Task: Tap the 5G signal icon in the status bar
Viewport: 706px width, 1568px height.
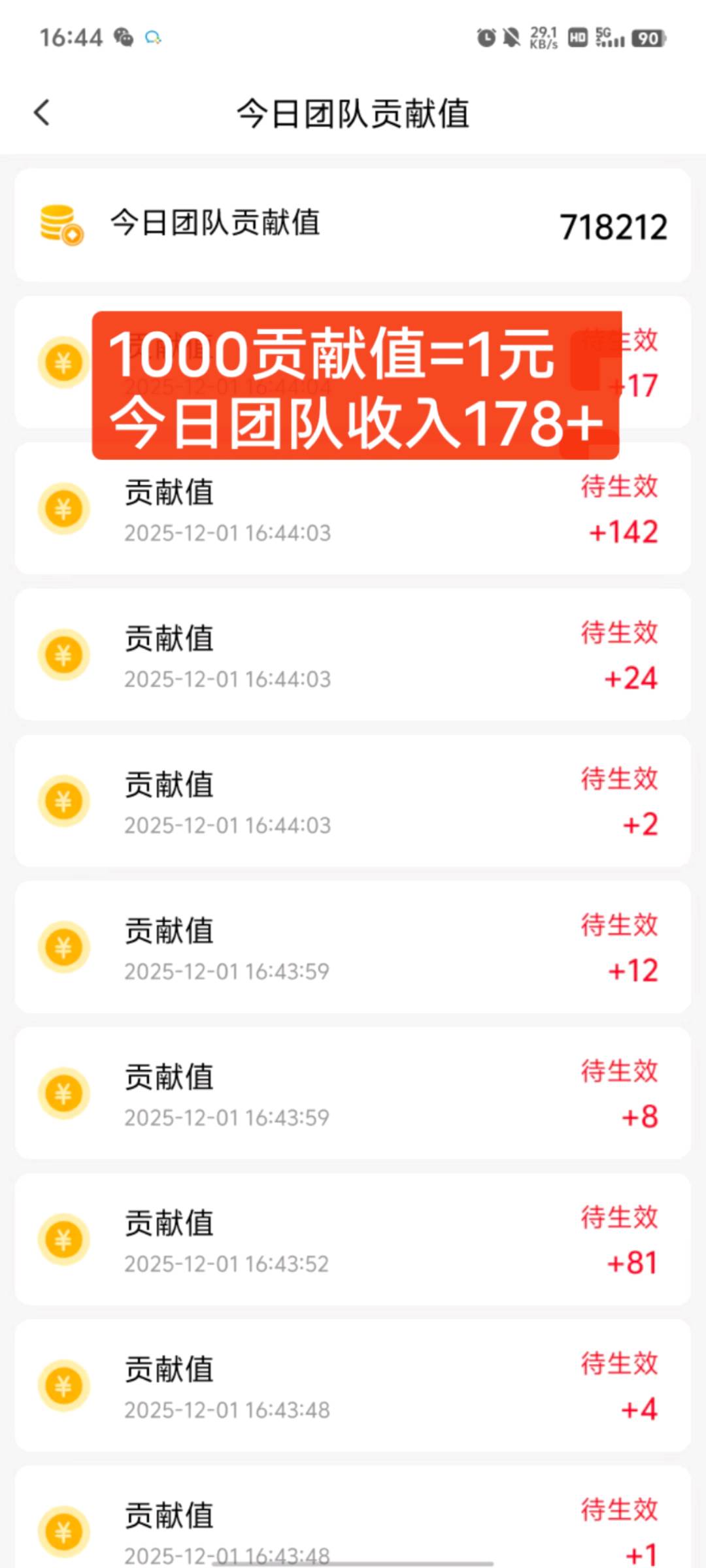Action: 609,39
